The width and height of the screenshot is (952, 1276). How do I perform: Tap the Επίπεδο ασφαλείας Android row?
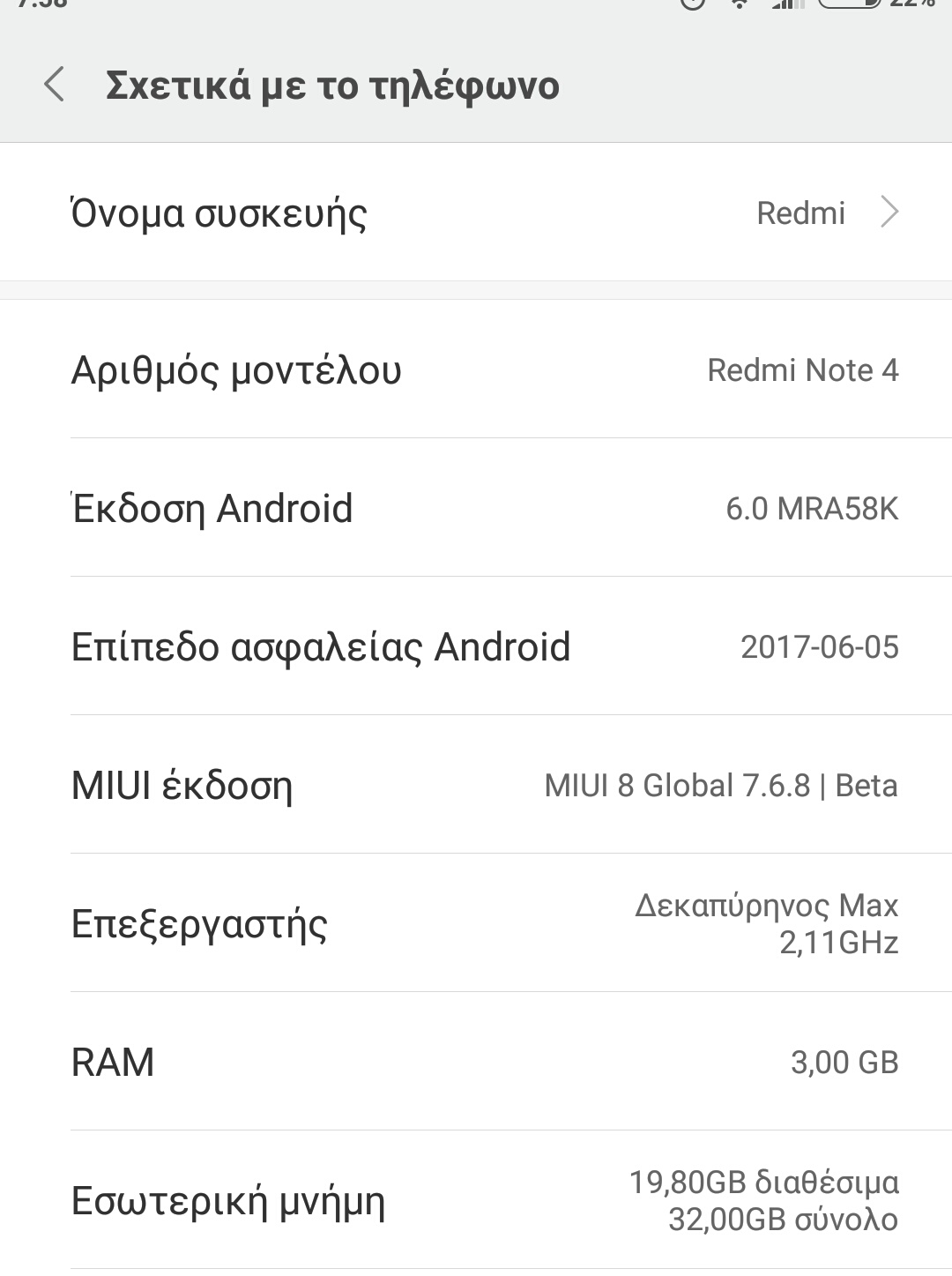click(476, 646)
